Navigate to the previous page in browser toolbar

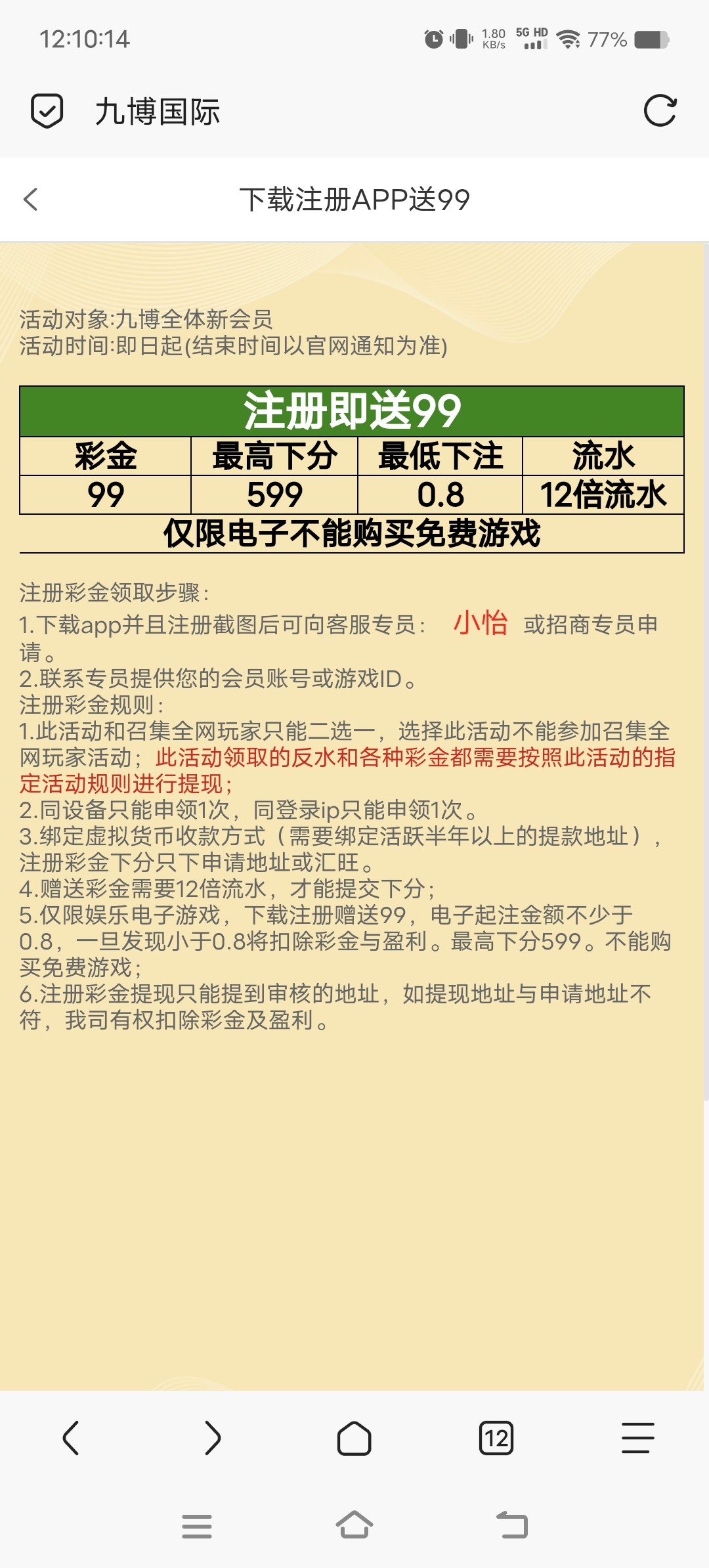[x=71, y=1438]
